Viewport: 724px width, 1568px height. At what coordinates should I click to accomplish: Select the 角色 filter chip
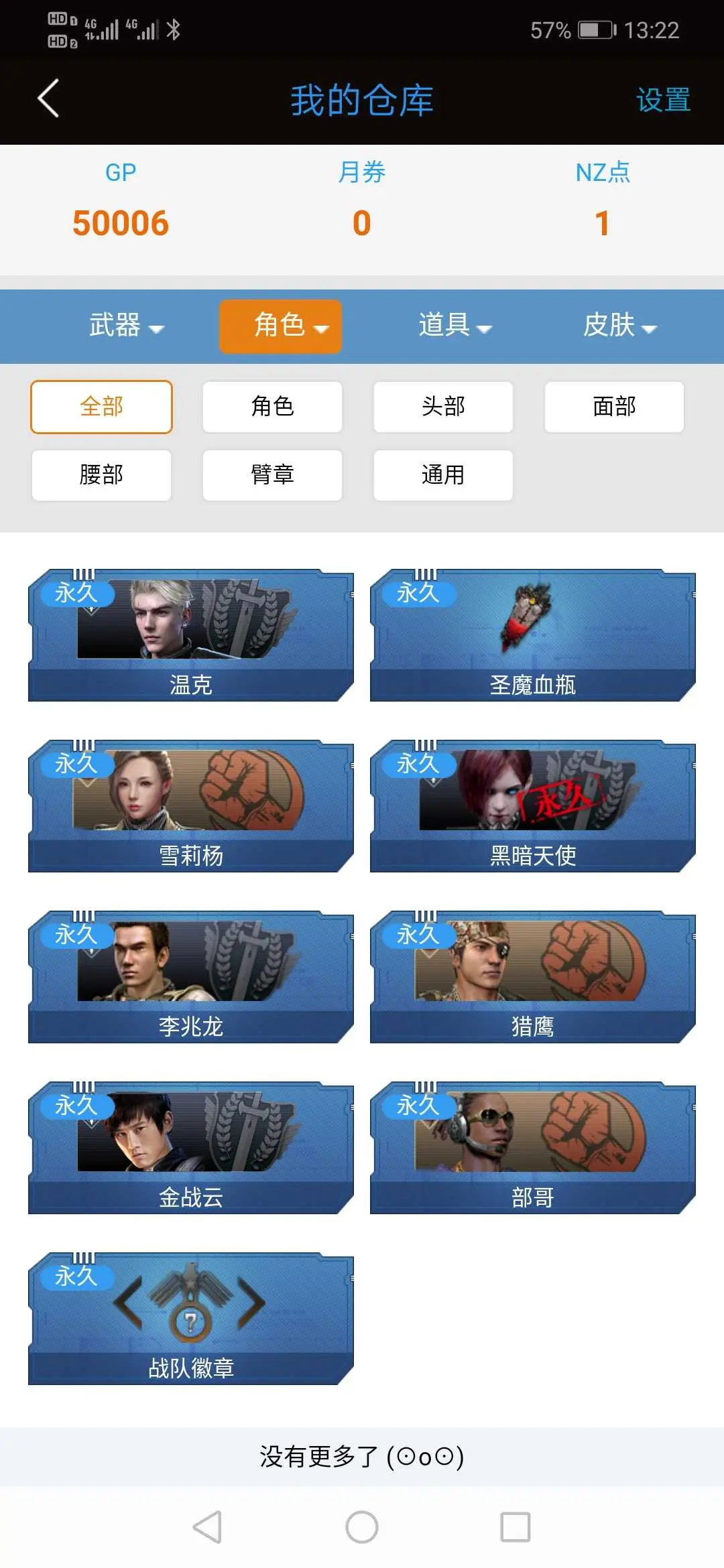click(x=272, y=407)
